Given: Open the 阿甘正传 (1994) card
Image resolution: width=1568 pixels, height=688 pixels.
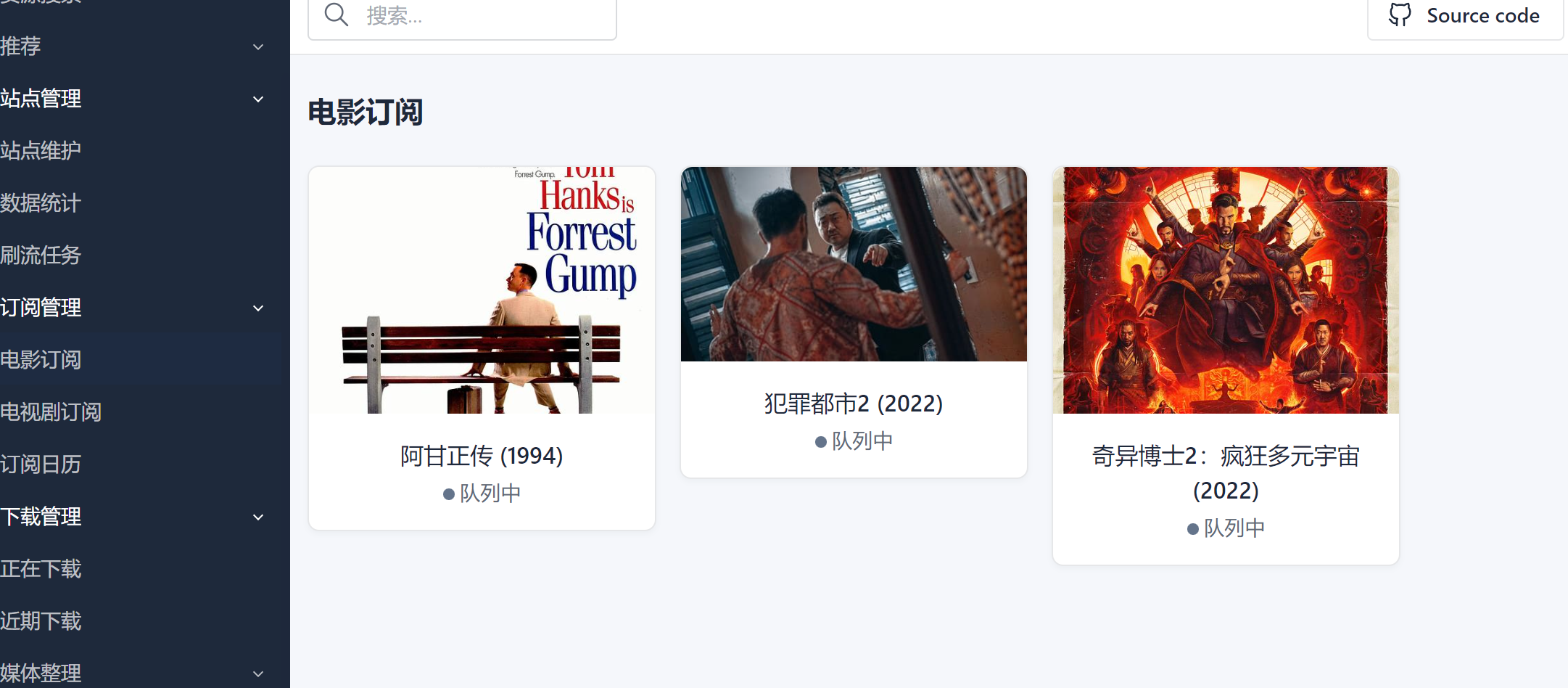Looking at the screenshot, I should [x=482, y=348].
